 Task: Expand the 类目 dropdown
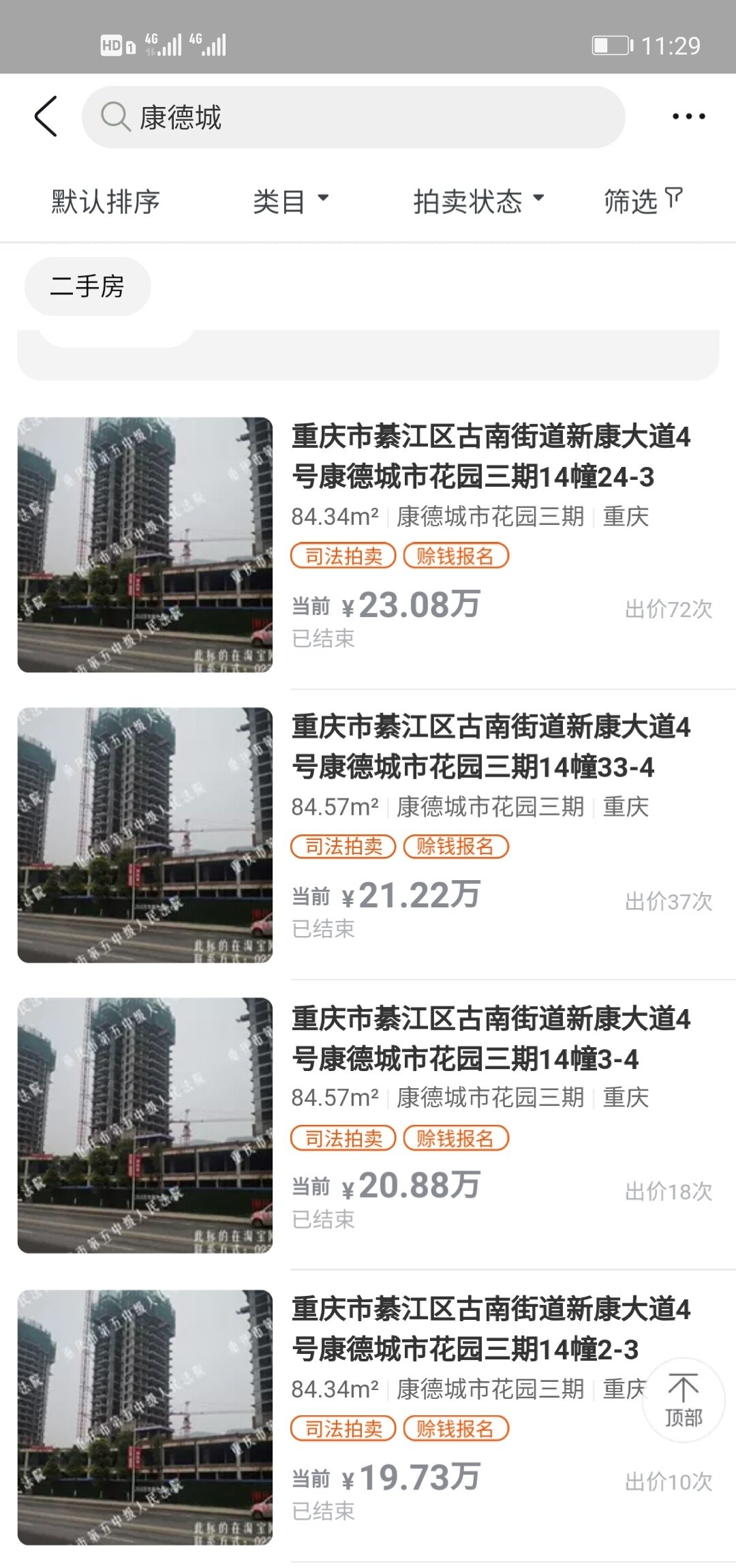pyautogui.click(x=290, y=202)
